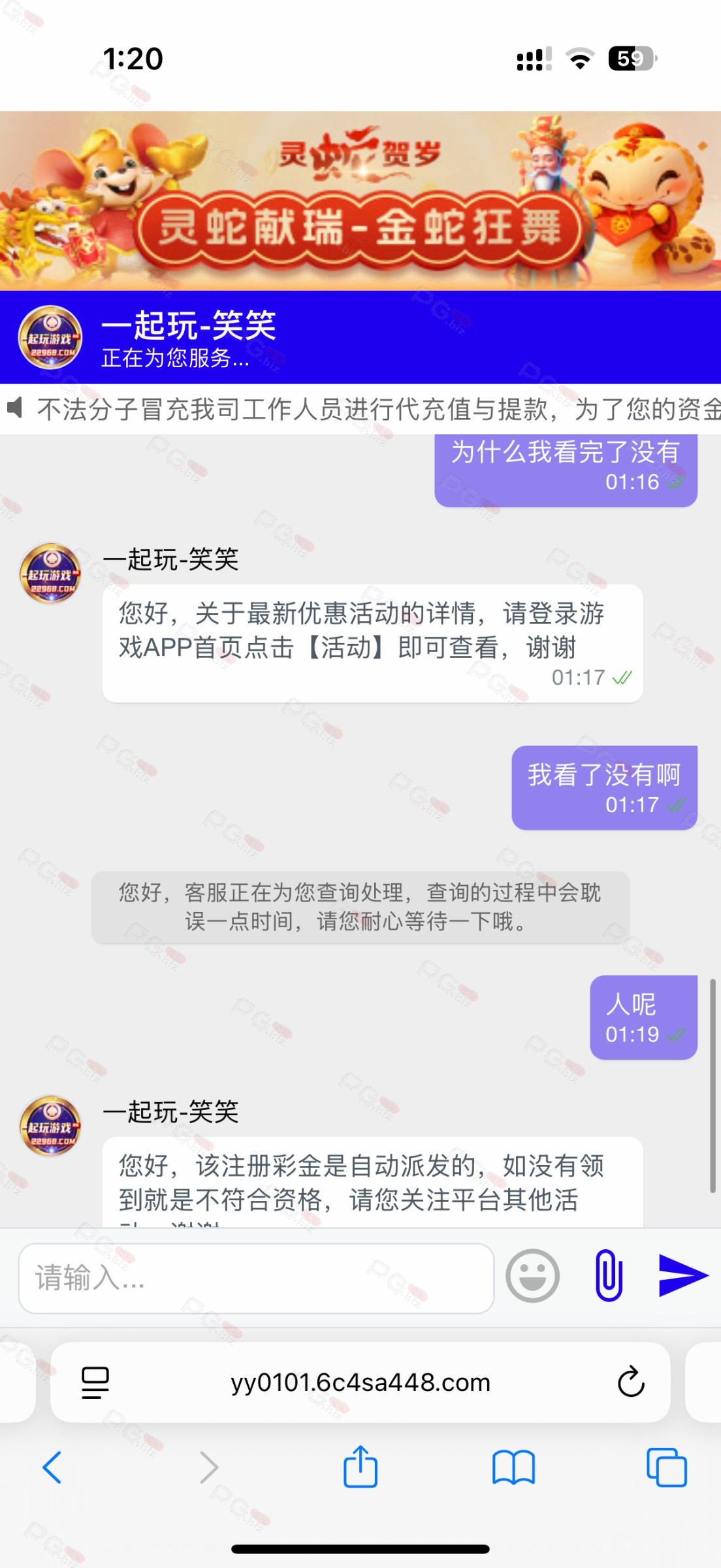
Task: Send the chat message
Action: (x=682, y=1275)
